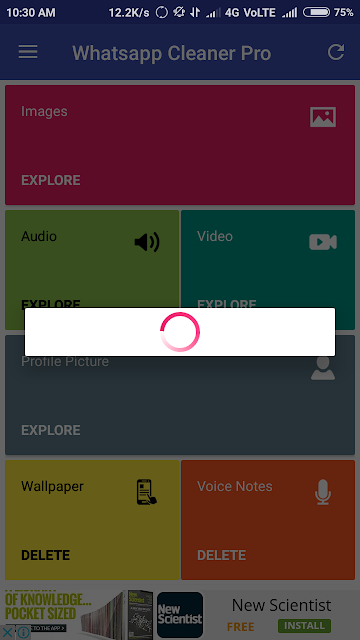Select the Voice Notes delete card
Image resolution: width=360 pixels, height=640 pixels.
click(268, 520)
